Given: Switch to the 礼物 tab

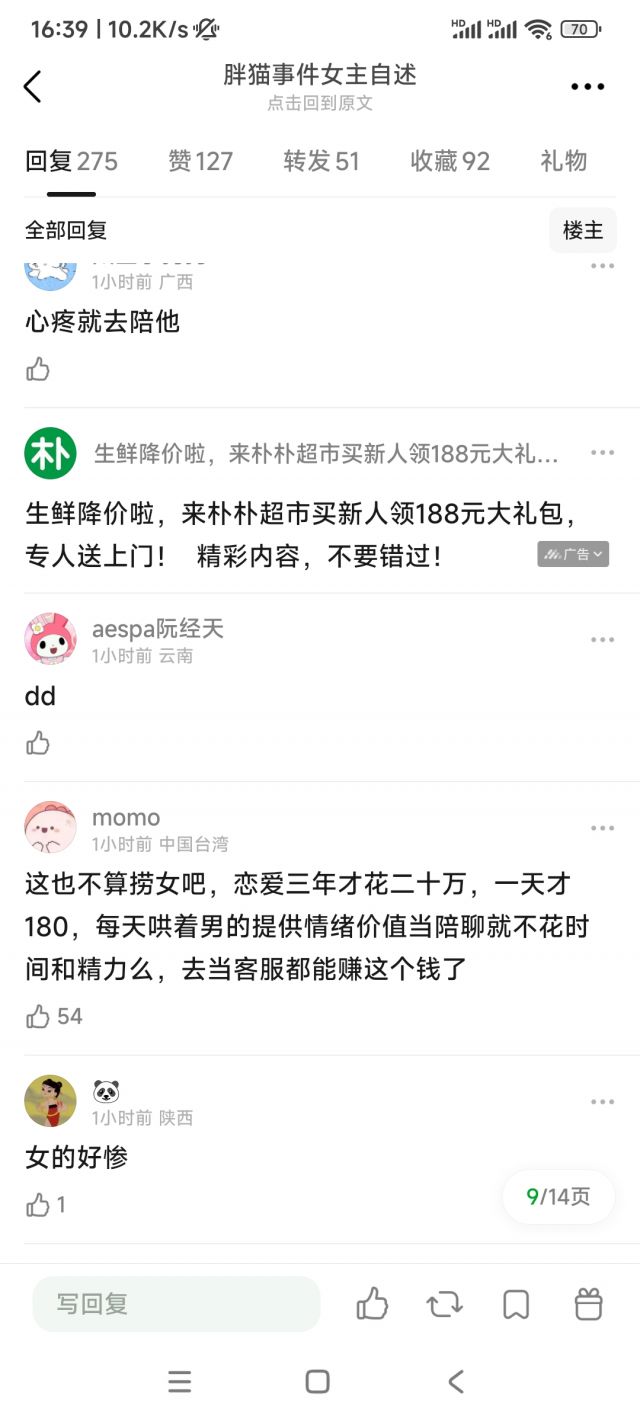Looking at the screenshot, I should (x=563, y=161).
